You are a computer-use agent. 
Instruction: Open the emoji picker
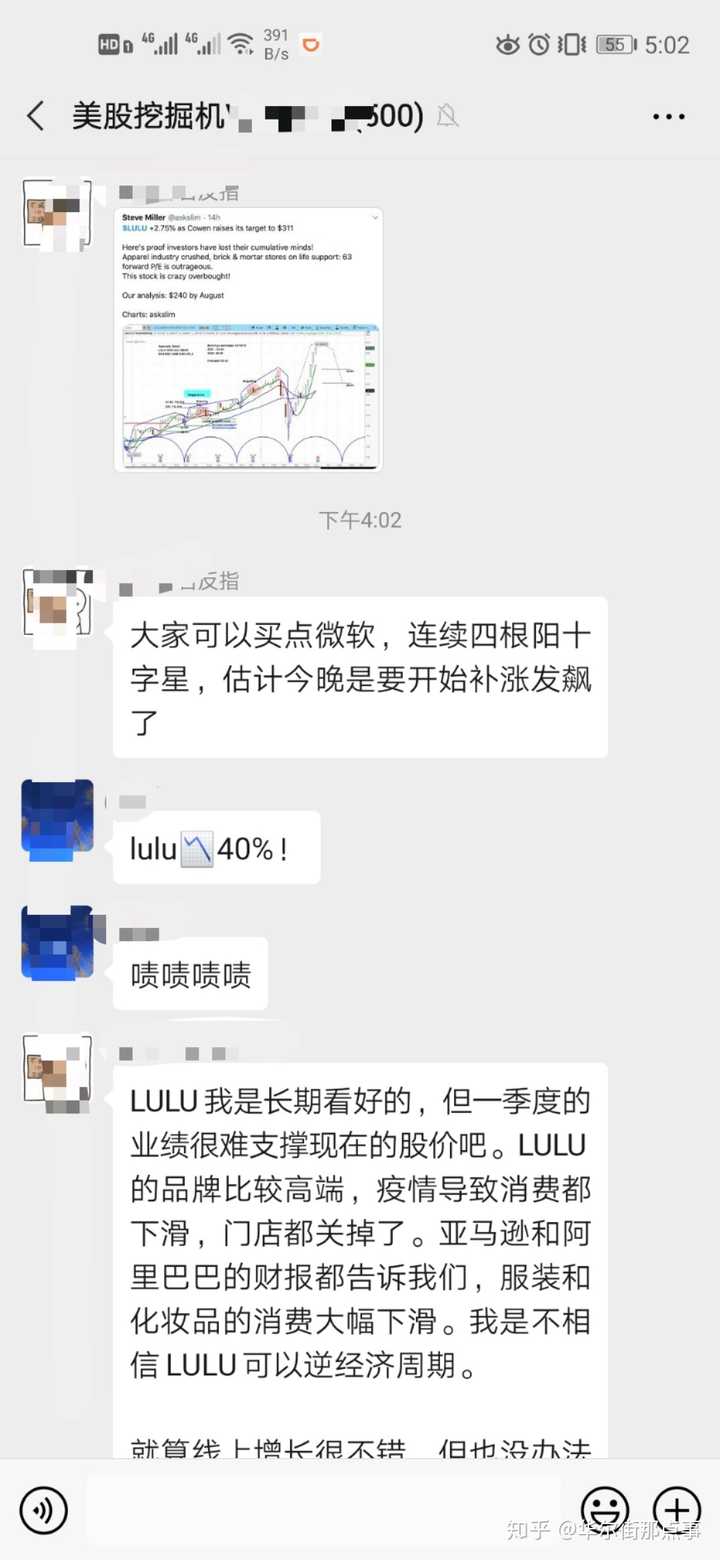606,1509
